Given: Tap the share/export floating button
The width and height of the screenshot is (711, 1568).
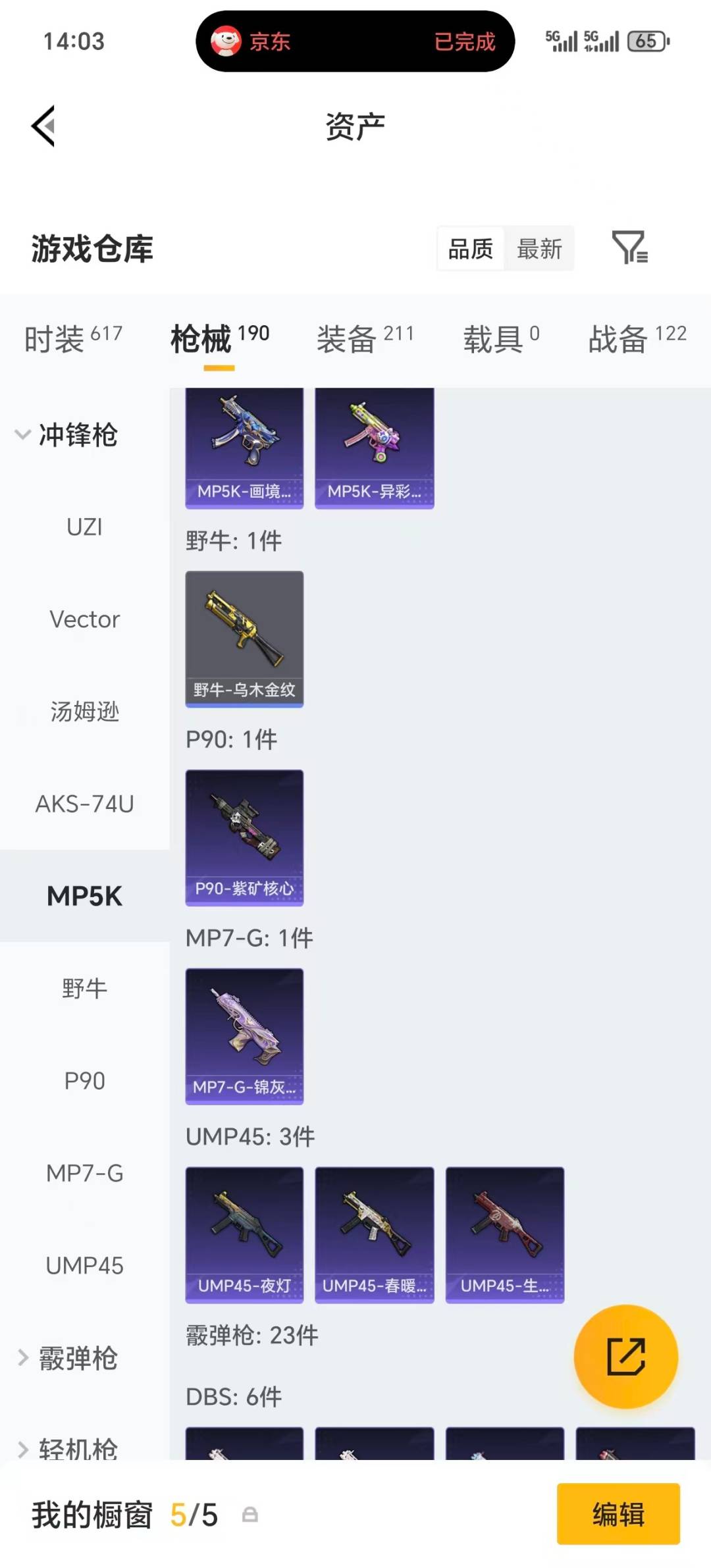Looking at the screenshot, I should pos(626,1357).
